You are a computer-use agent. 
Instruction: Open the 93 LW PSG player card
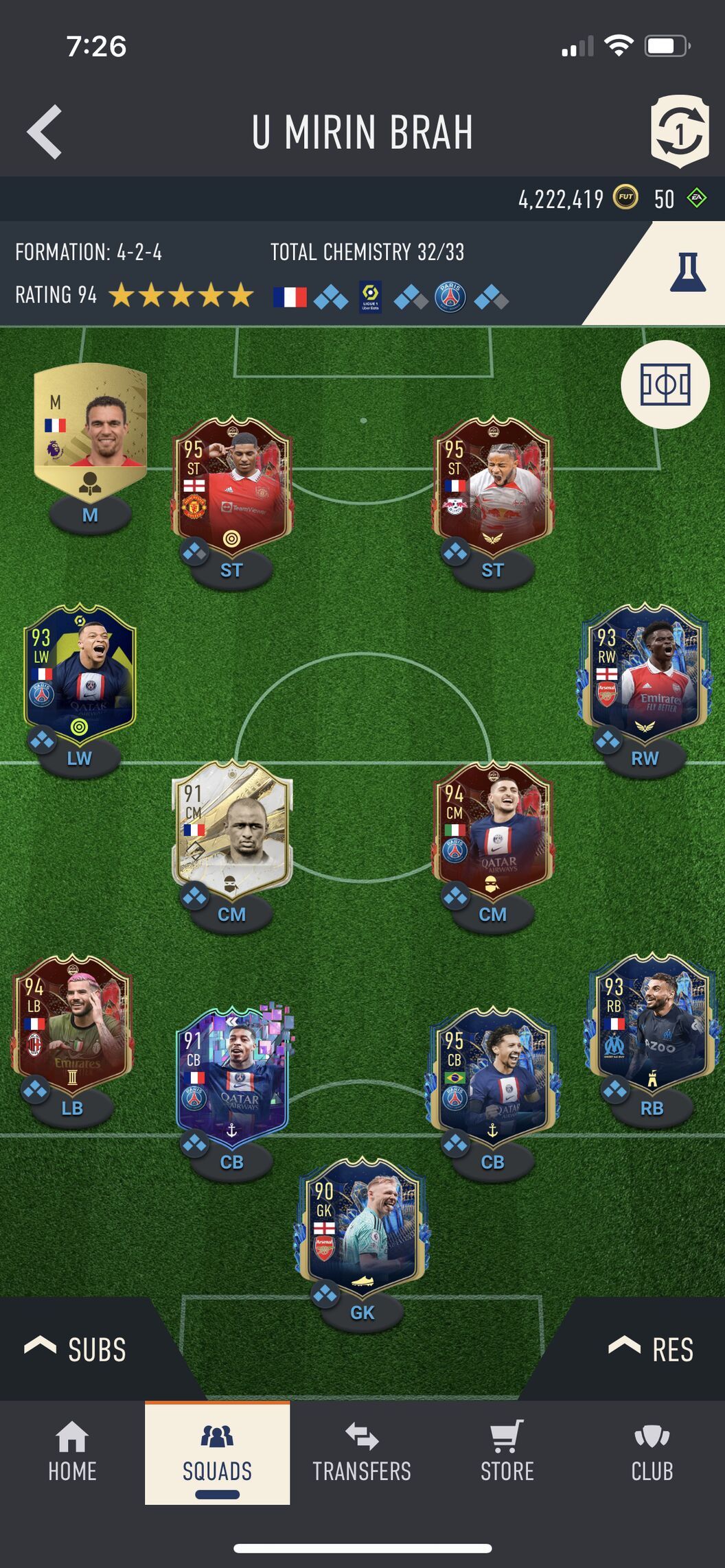pyautogui.click(x=80, y=672)
